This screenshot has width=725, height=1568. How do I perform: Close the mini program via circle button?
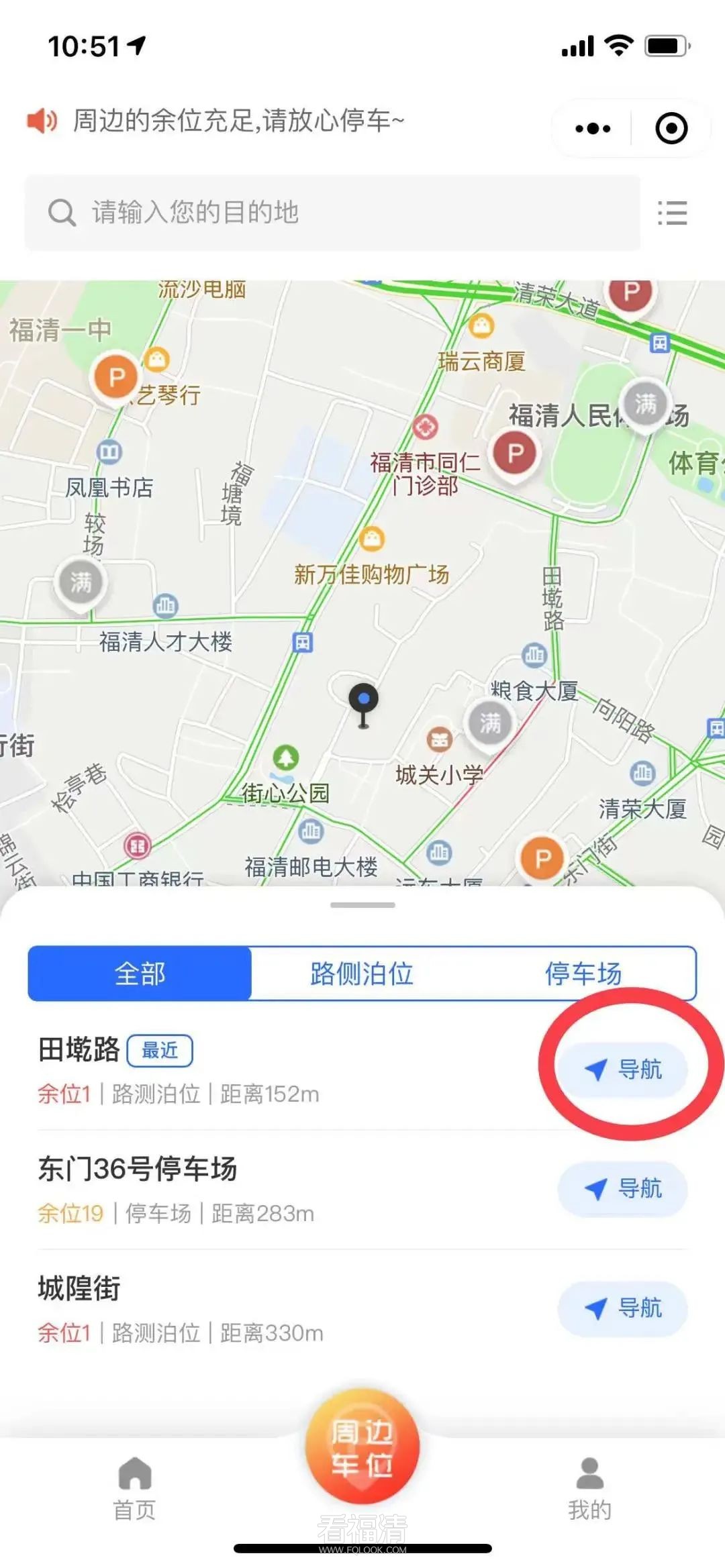tap(671, 128)
